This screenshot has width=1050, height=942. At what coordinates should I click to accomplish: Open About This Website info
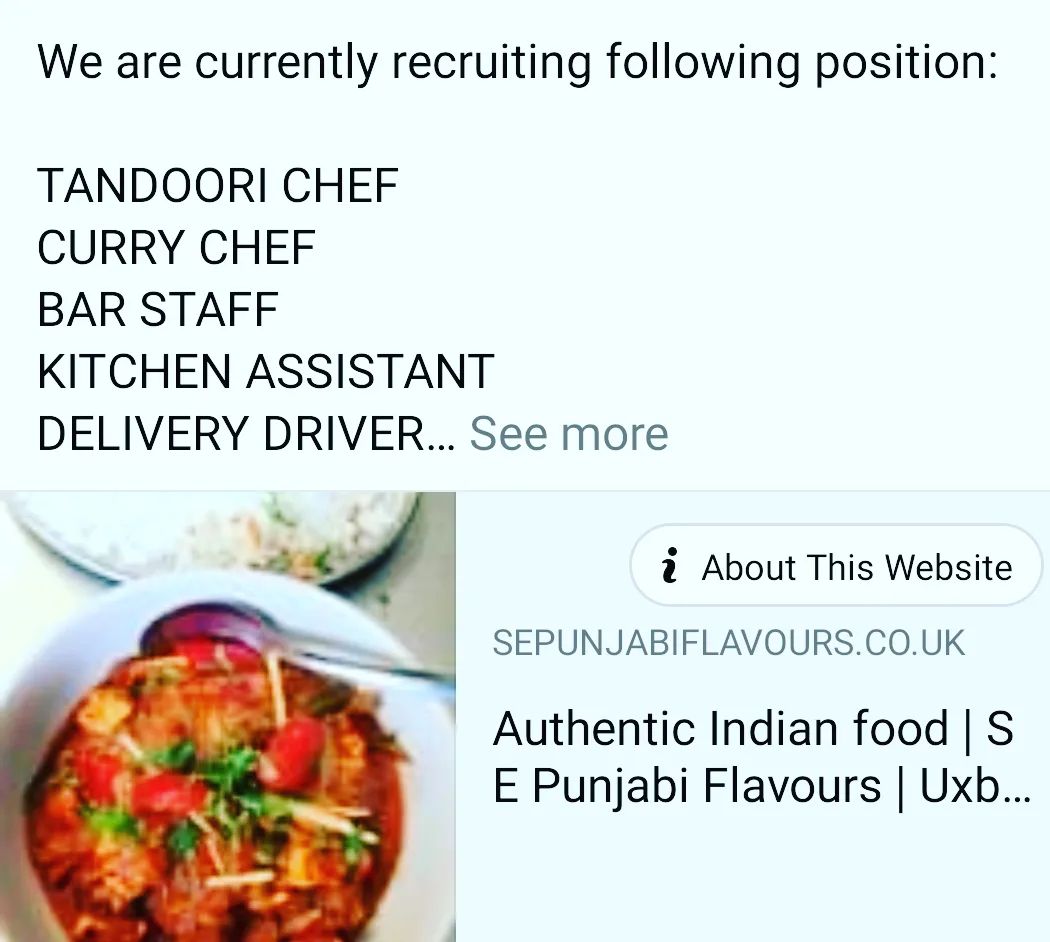[x=836, y=567]
